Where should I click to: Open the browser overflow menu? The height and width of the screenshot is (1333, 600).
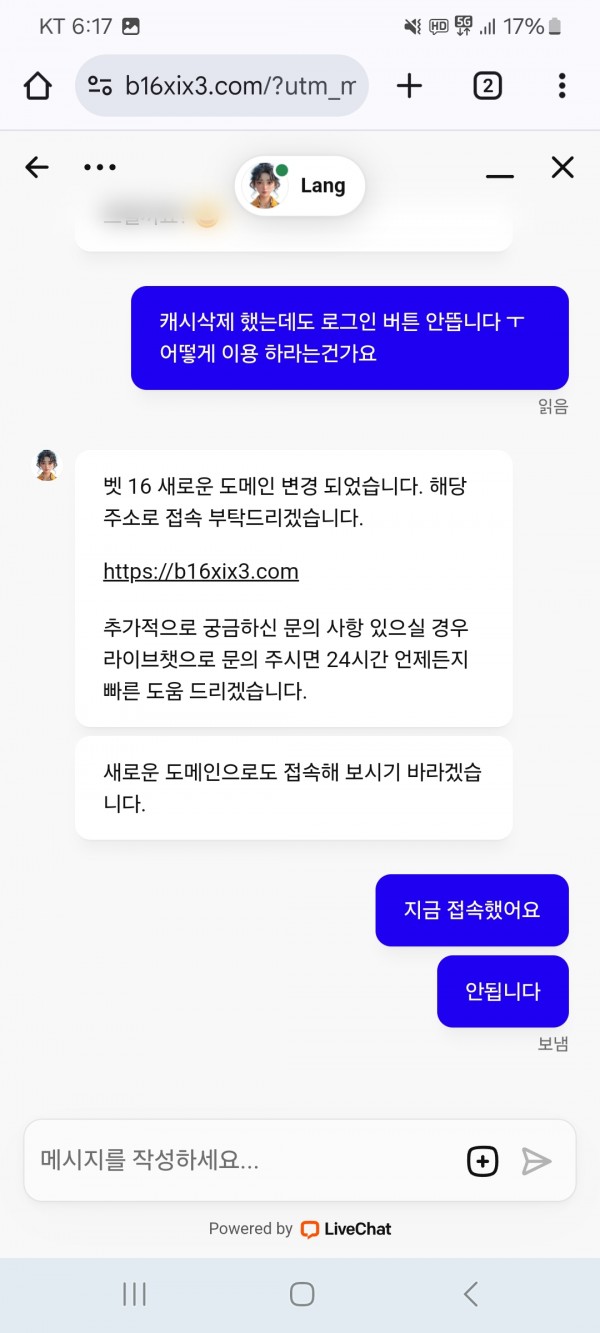(562, 86)
